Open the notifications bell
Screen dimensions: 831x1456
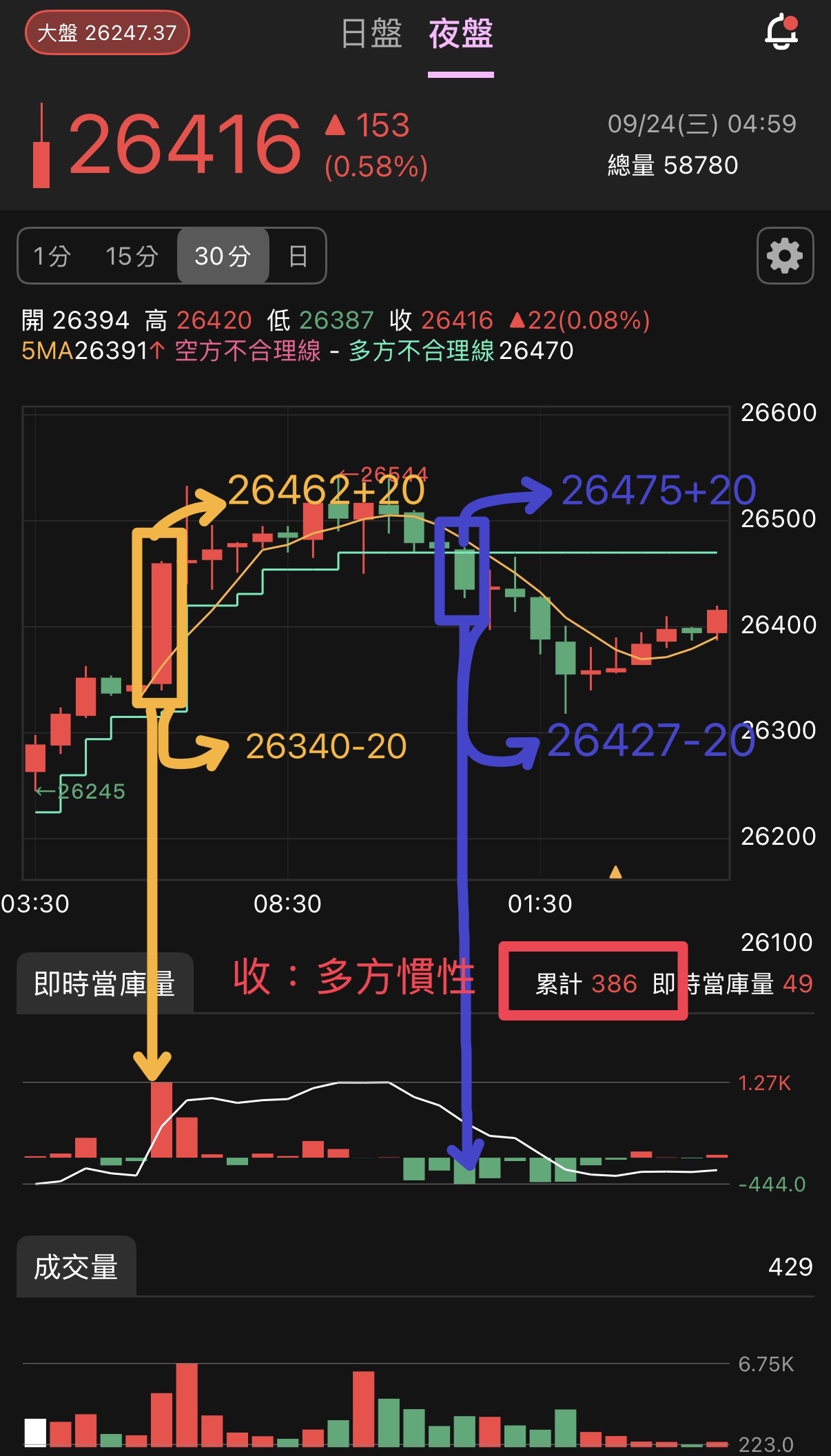pyautogui.click(x=781, y=32)
